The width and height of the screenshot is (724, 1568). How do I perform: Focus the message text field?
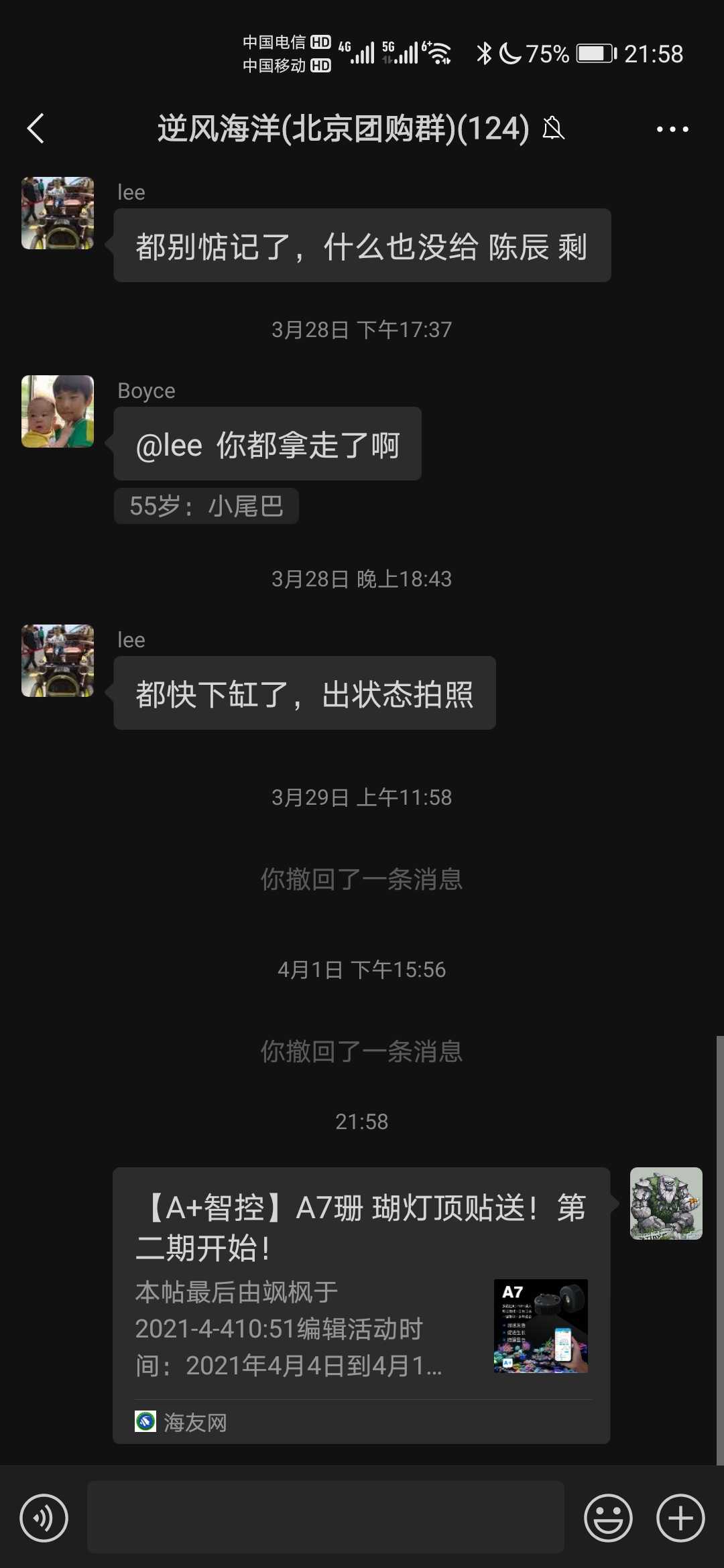325,1517
